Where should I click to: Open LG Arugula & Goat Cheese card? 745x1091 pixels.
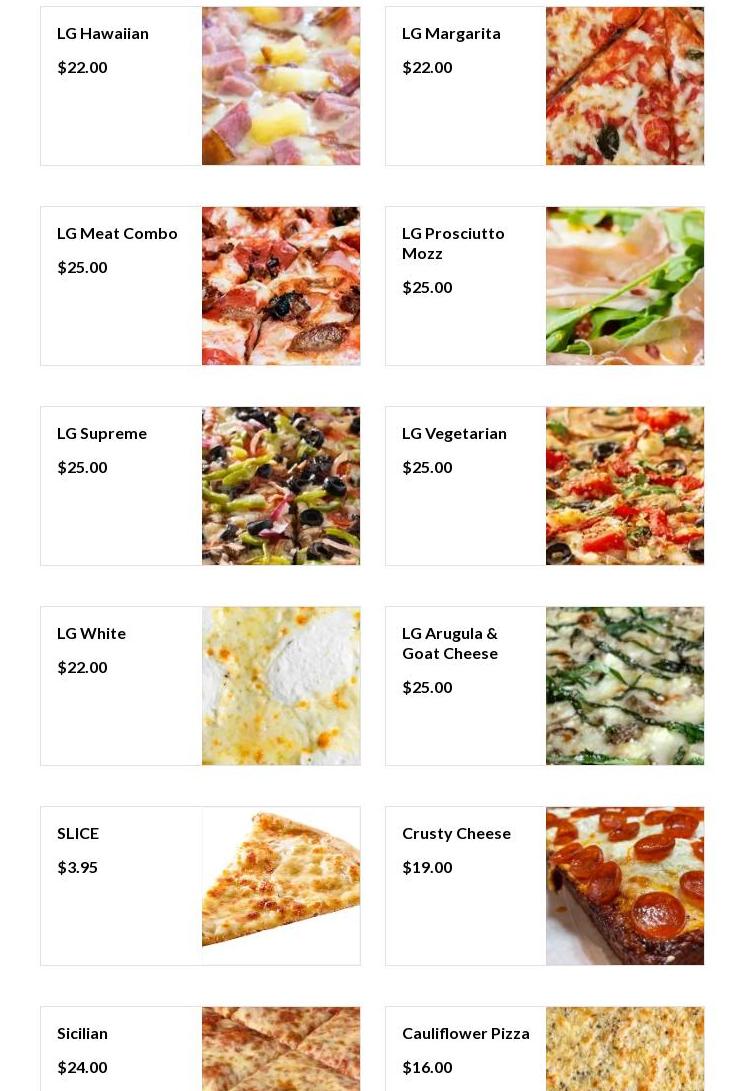tap(544, 686)
